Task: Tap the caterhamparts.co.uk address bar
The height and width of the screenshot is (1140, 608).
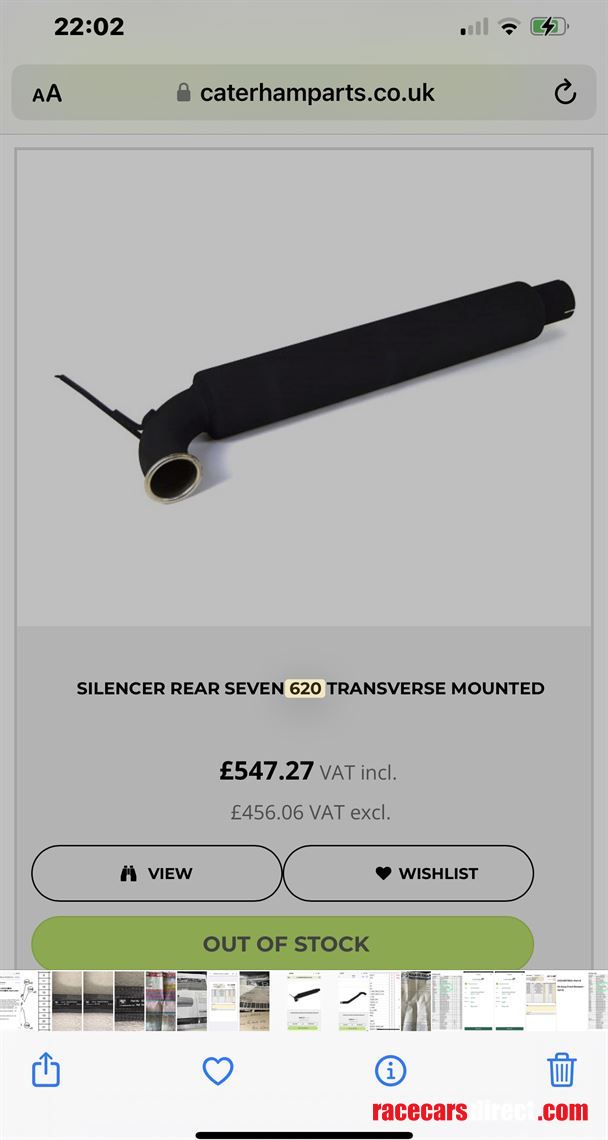Action: pyautogui.click(x=305, y=93)
